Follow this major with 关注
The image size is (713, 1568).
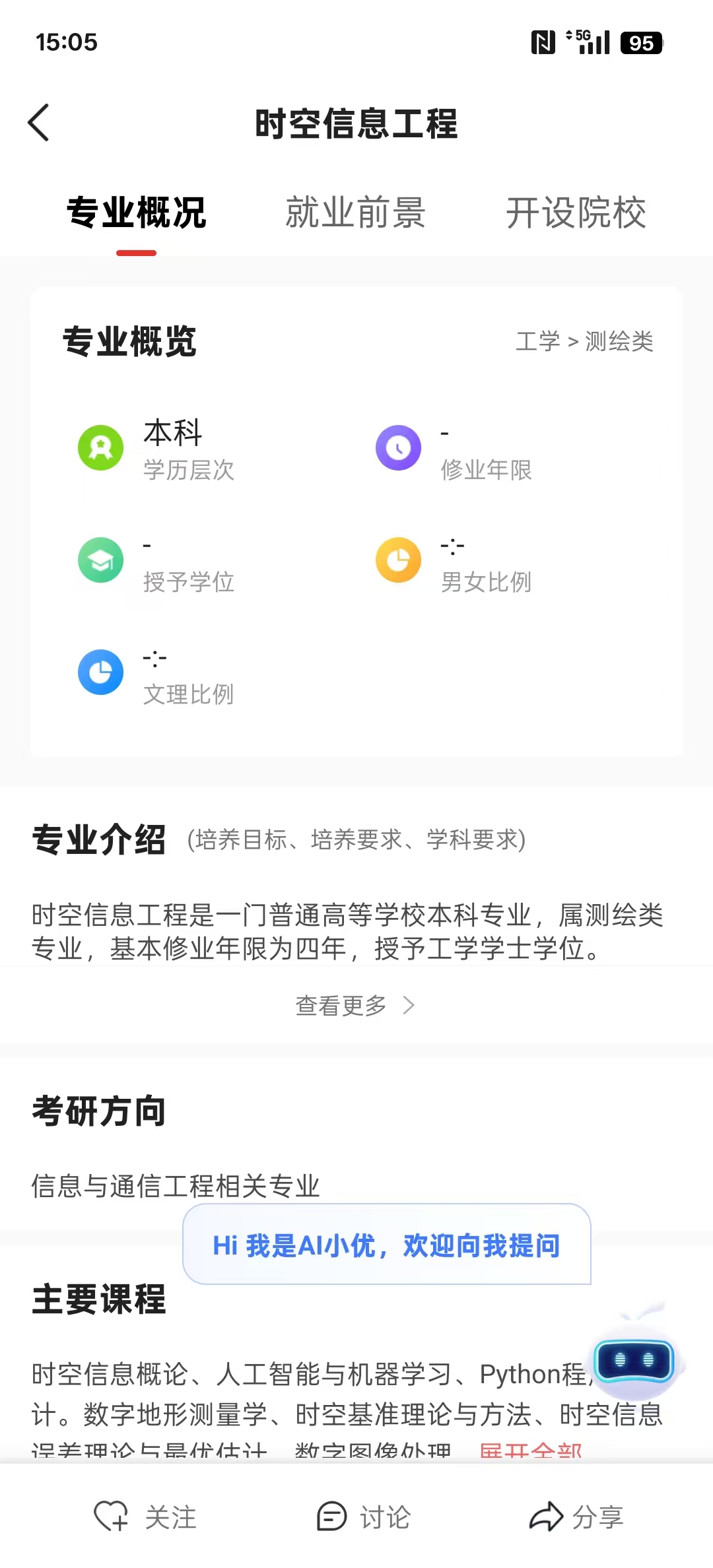tap(146, 1517)
